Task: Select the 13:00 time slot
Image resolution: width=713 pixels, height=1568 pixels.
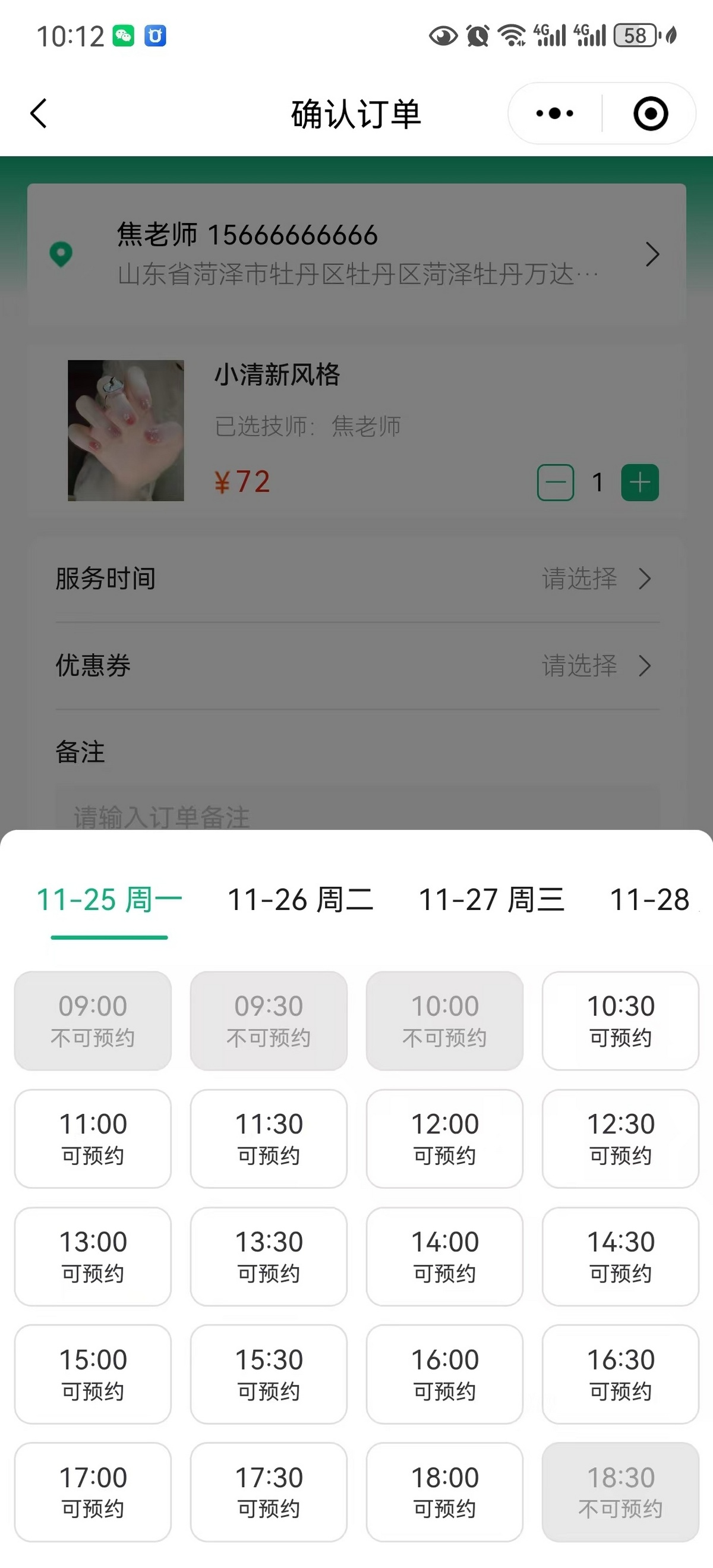Action: [x=93, y=1257]
